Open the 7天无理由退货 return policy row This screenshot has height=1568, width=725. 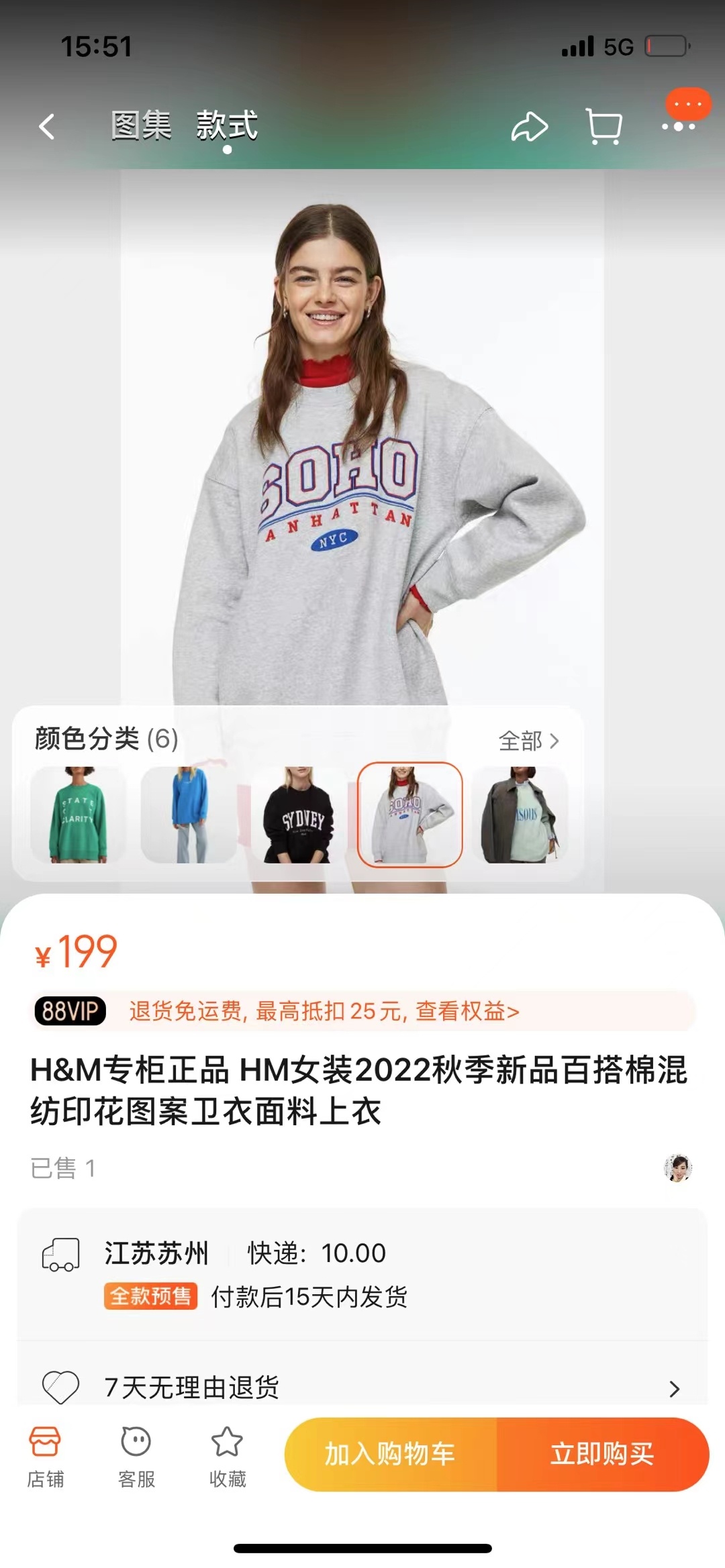point(362,1388)
